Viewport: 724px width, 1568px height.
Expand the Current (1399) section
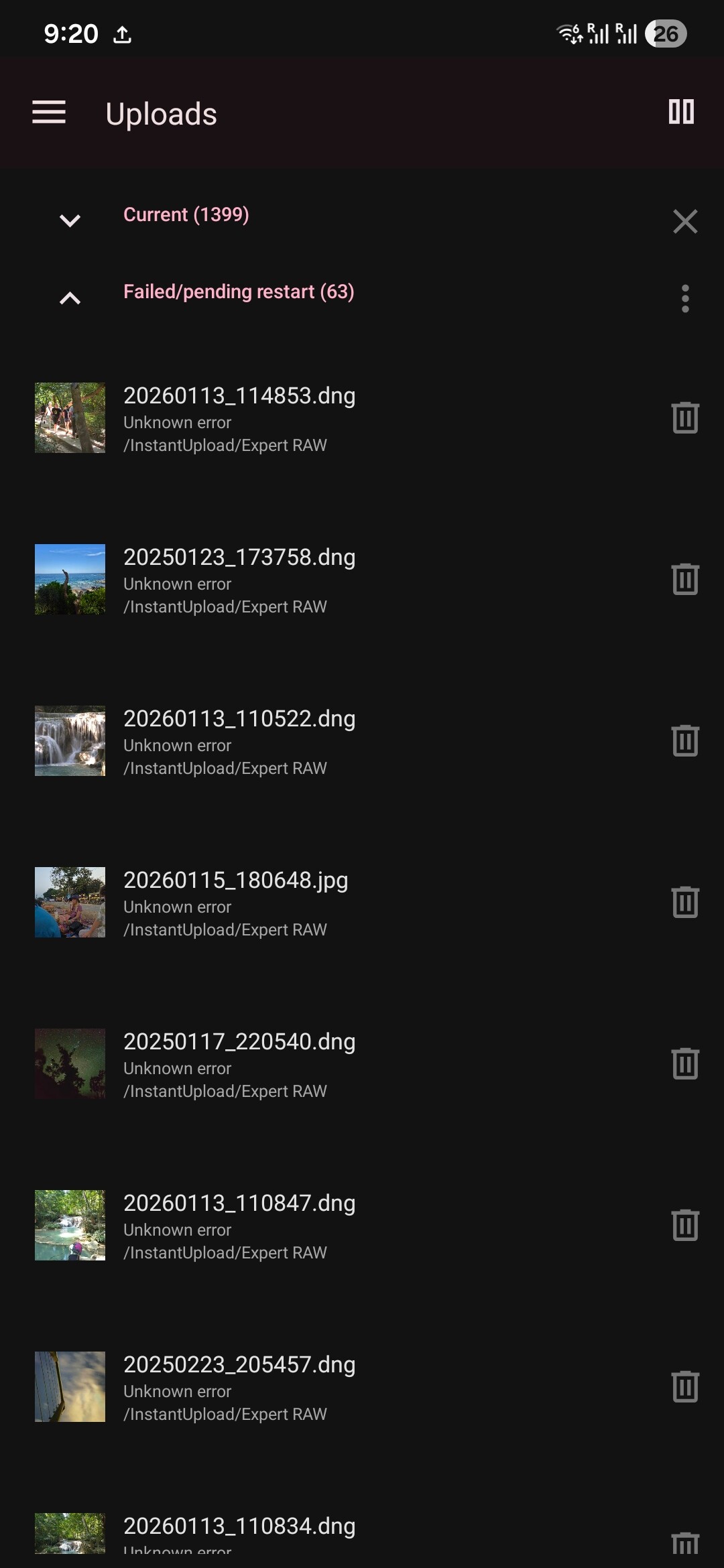coord(70,220)
